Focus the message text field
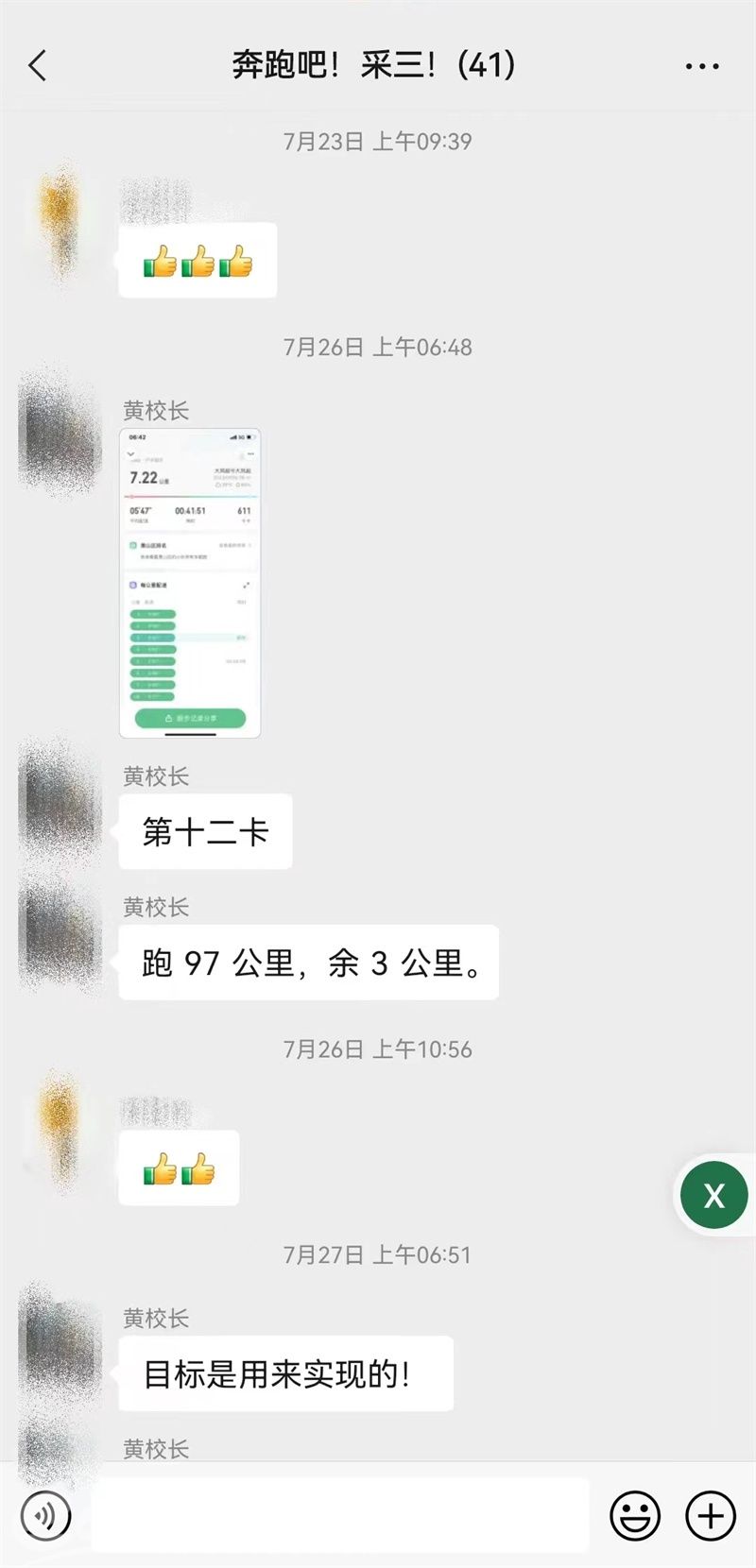Image resolution: width=756 pixels, height=1568 pixels. (340, 1516)
